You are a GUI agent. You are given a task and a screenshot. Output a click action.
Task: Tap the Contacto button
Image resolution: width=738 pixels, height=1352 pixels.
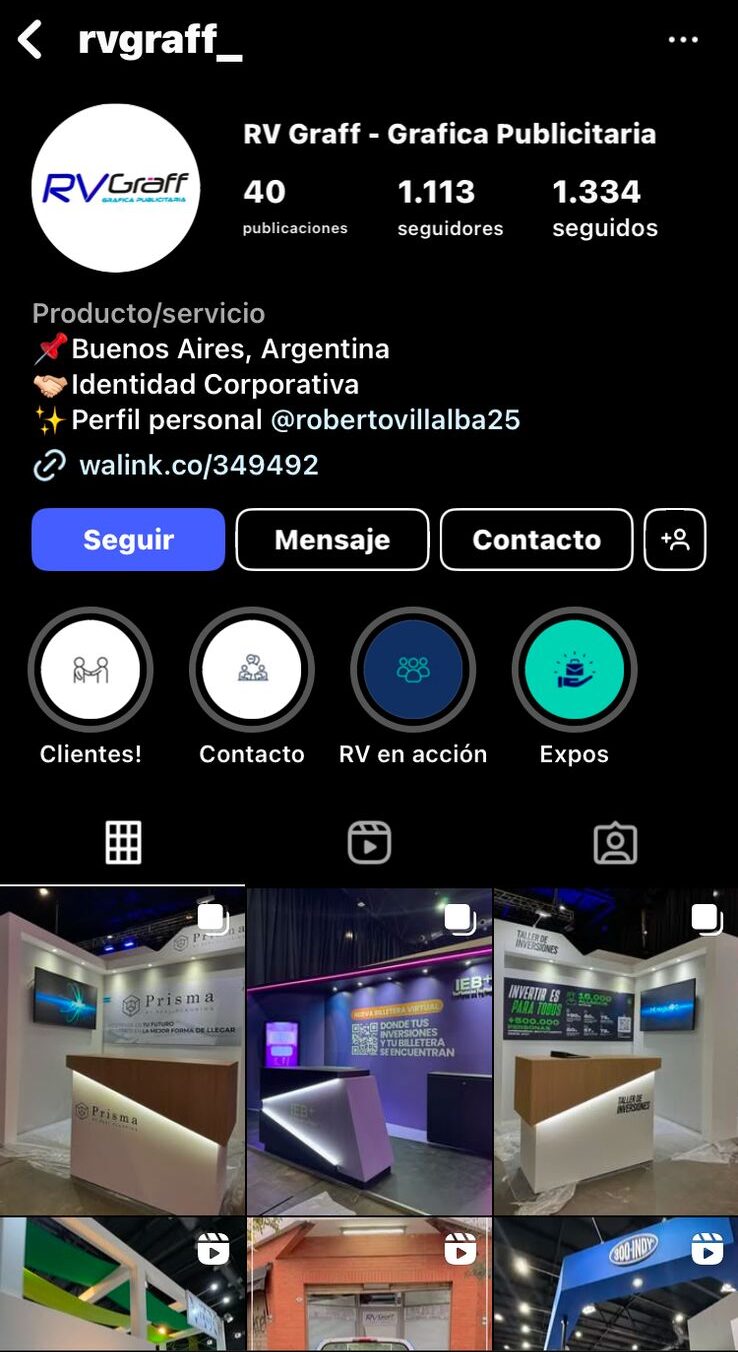click(536, 540)
